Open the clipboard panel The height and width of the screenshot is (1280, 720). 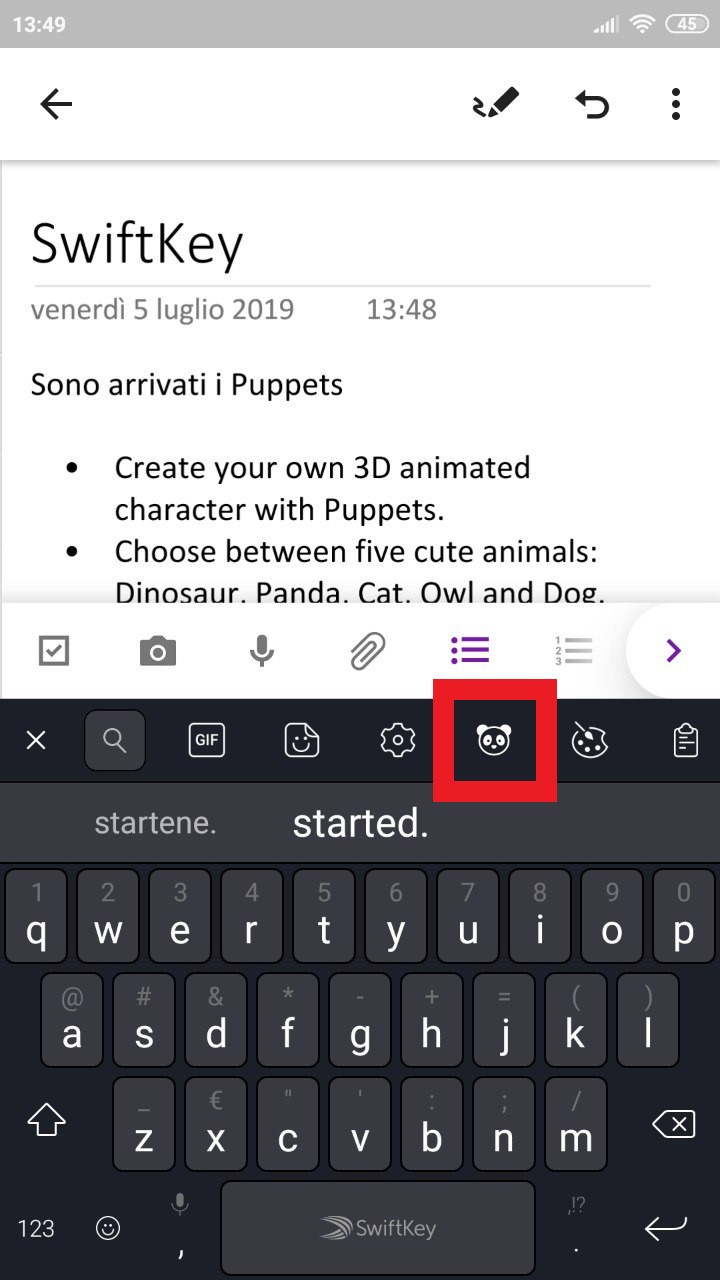tap(686, 741)
